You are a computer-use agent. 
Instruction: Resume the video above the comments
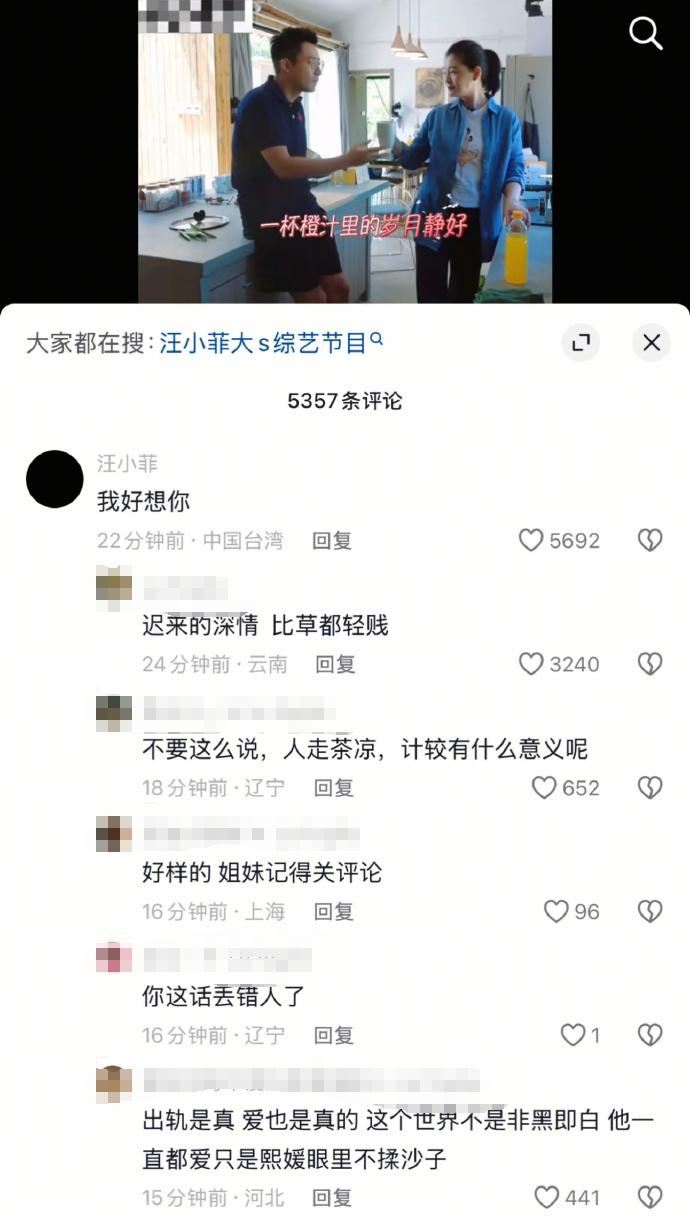tap(345, 150)
